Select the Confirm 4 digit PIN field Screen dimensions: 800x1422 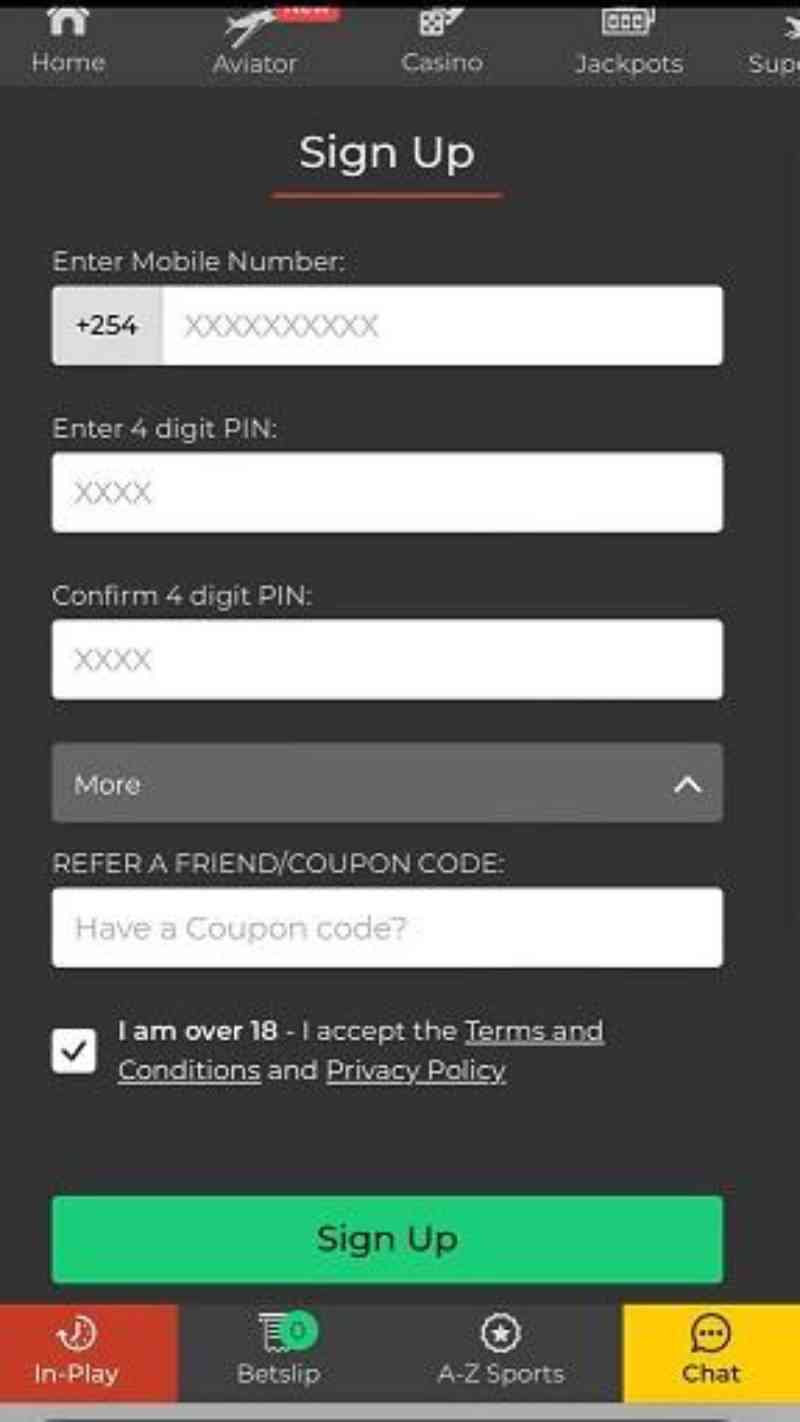387,659
